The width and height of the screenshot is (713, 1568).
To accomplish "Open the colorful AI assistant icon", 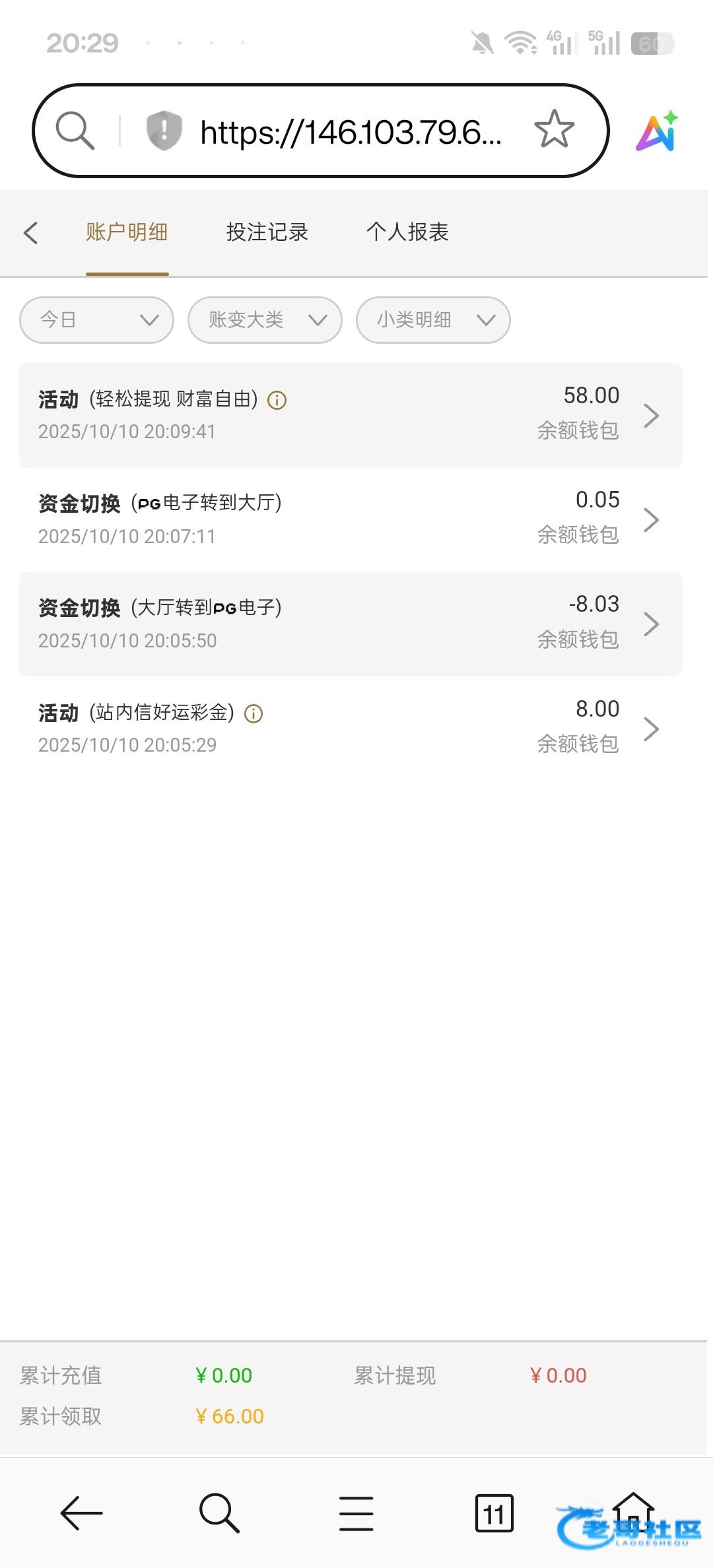I will click(x=657, y=131).
